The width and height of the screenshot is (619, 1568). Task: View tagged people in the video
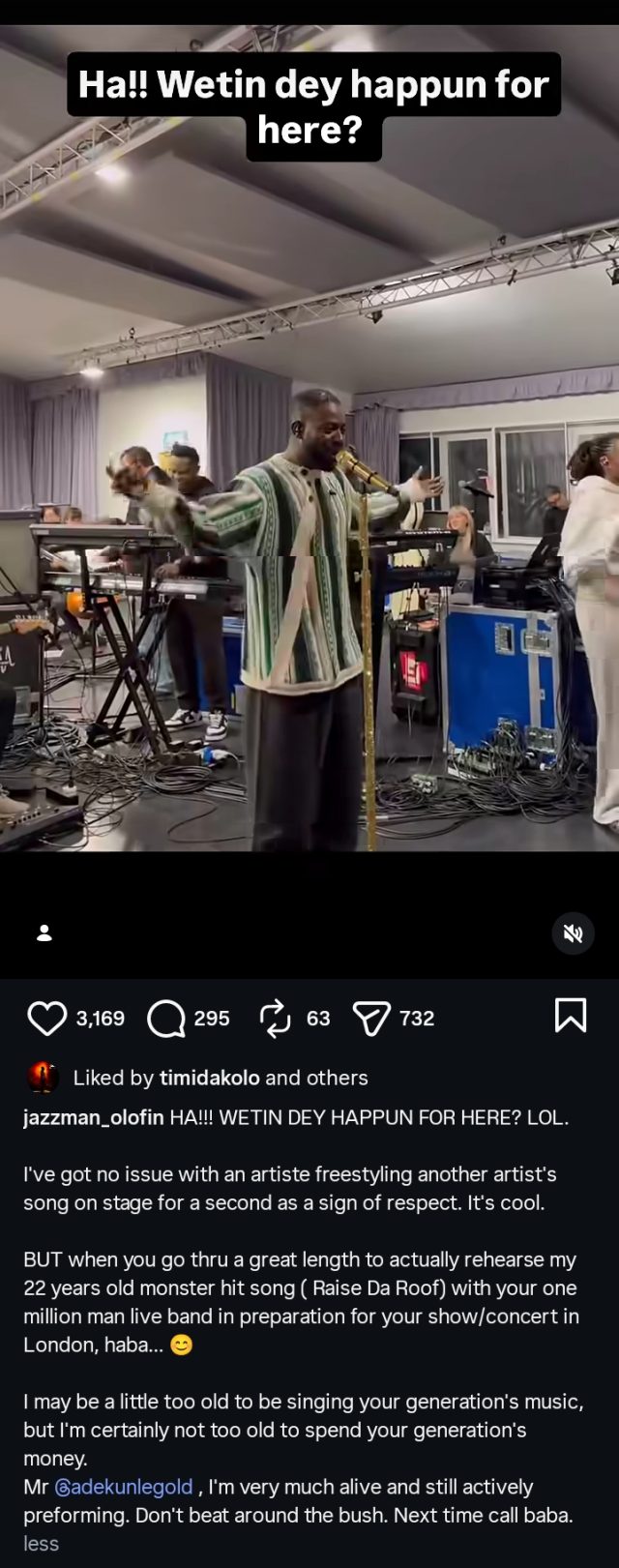pyautogui.click(x=44, y=933)
